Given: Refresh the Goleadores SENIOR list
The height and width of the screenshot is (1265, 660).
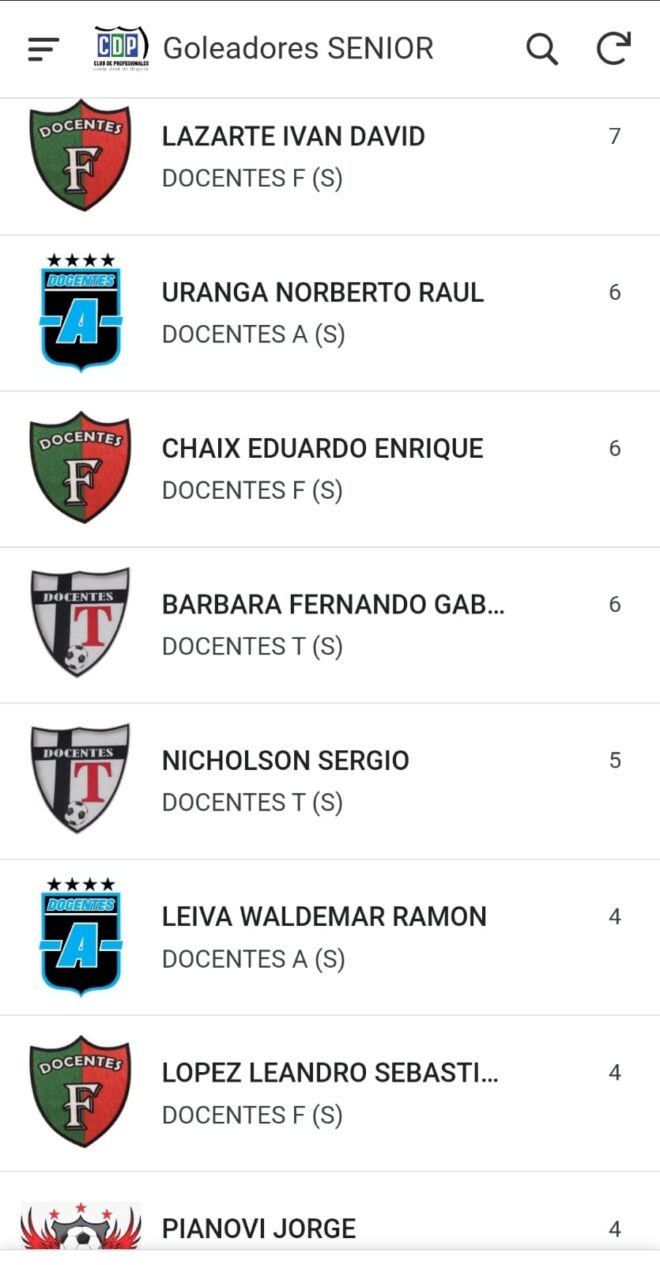Looking at the screenshot, I should pyautogui.click(x=614, y=48).
